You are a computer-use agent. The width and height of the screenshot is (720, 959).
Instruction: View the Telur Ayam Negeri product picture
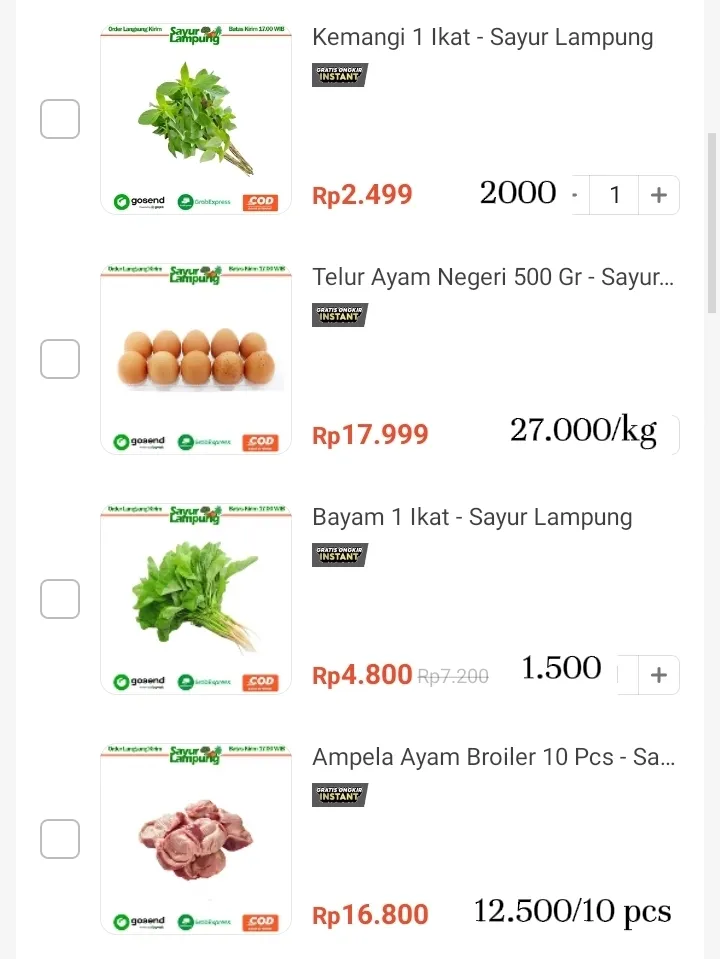pos(196,360)
